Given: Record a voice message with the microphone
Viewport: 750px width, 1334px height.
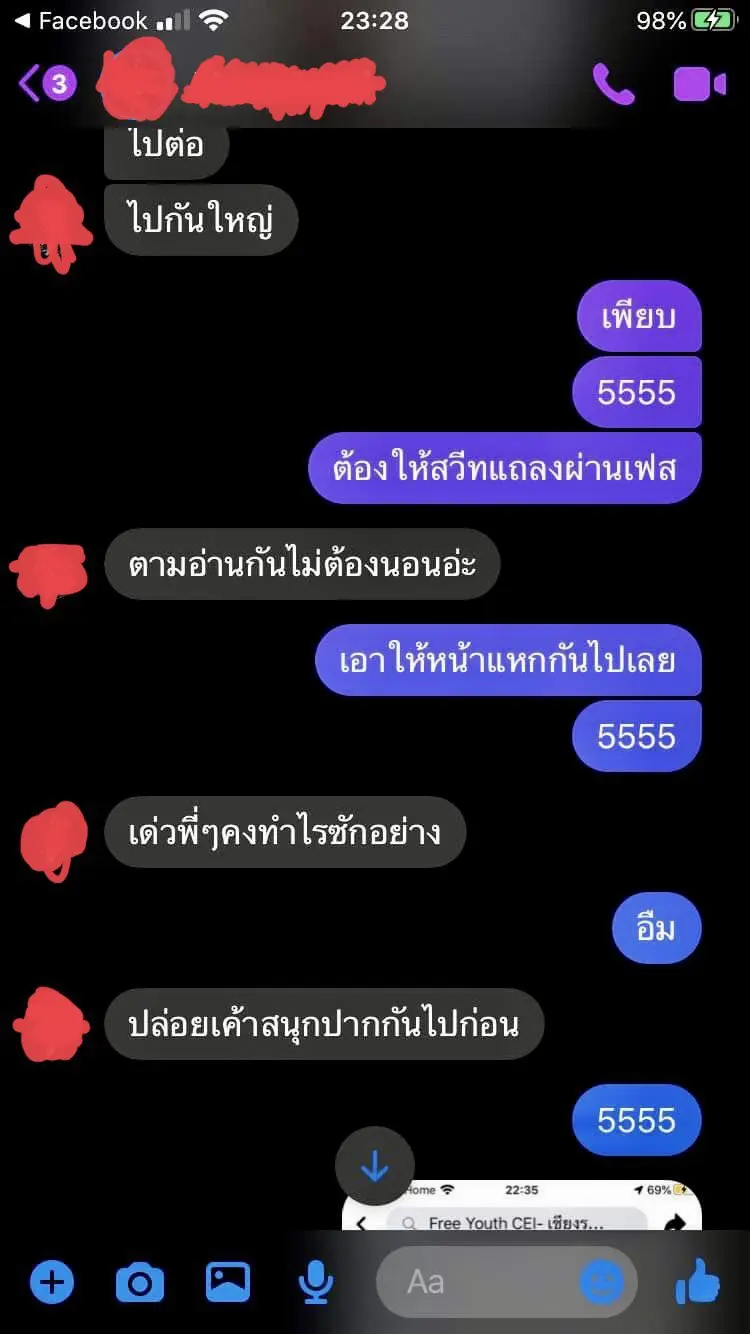Looking at the screenshot, I should tap(316, 1281).
